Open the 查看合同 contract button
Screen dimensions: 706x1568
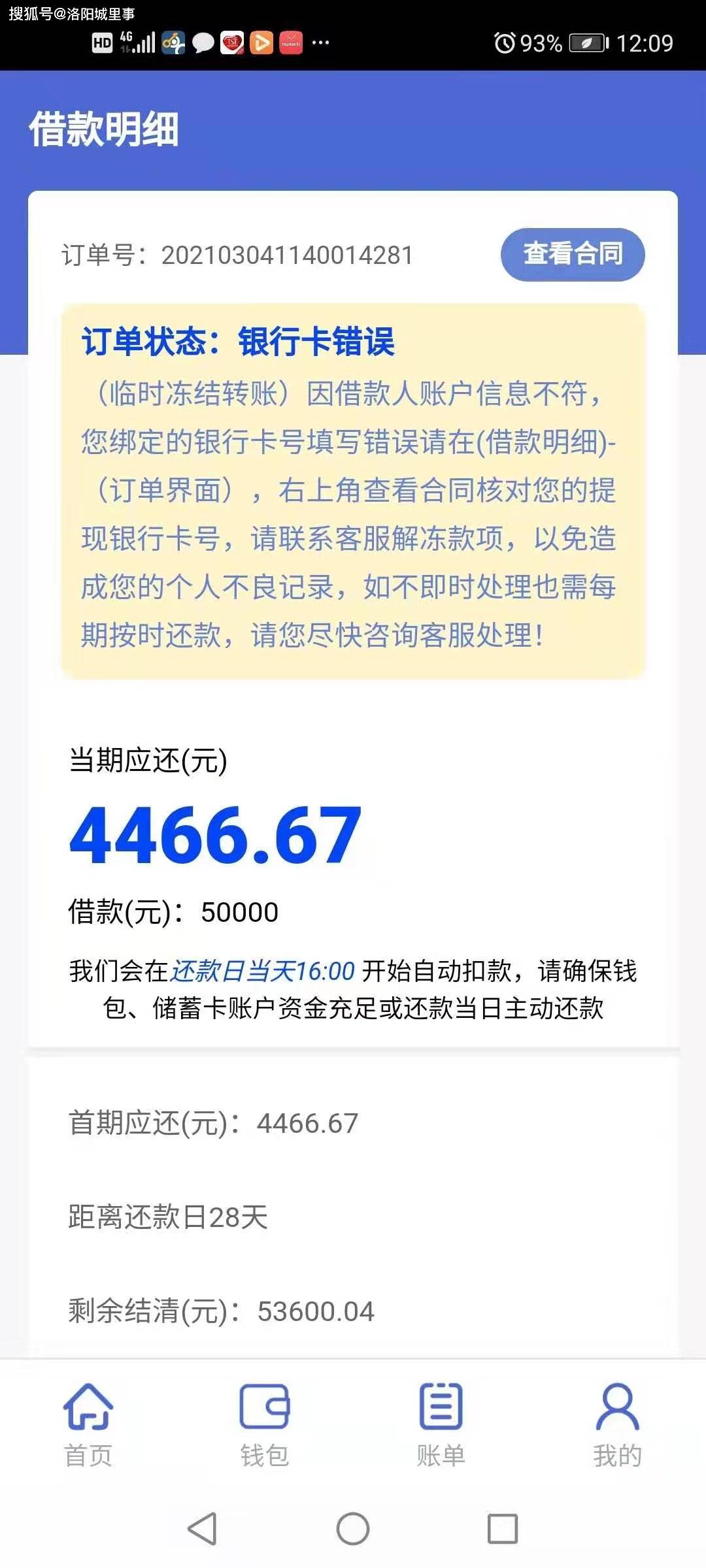tap(573, 254)
